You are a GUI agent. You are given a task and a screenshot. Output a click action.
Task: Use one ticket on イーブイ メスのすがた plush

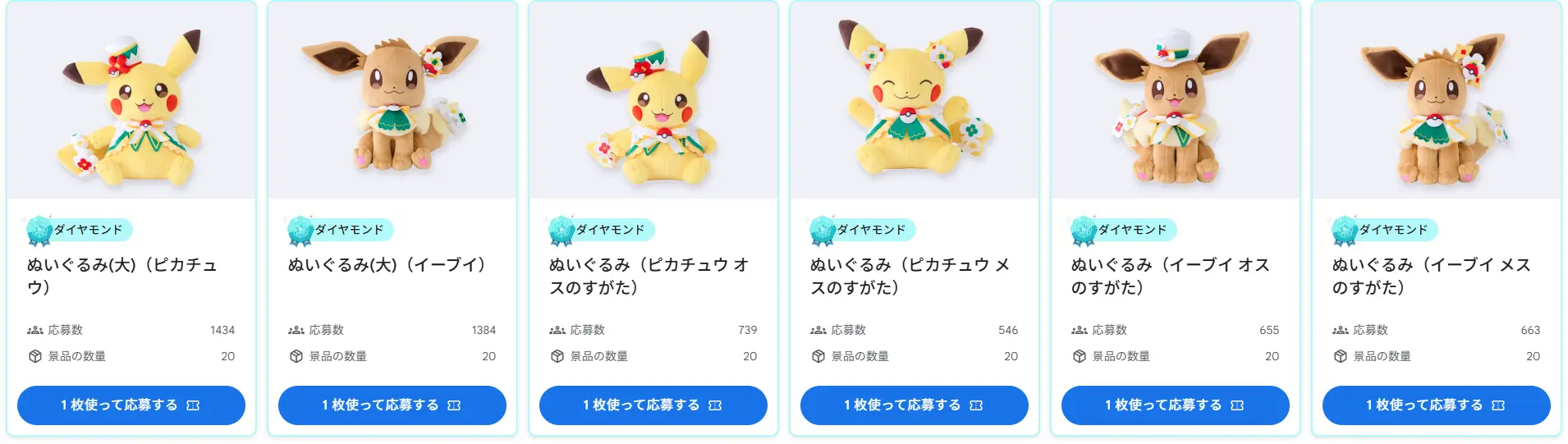[1436, 405]
